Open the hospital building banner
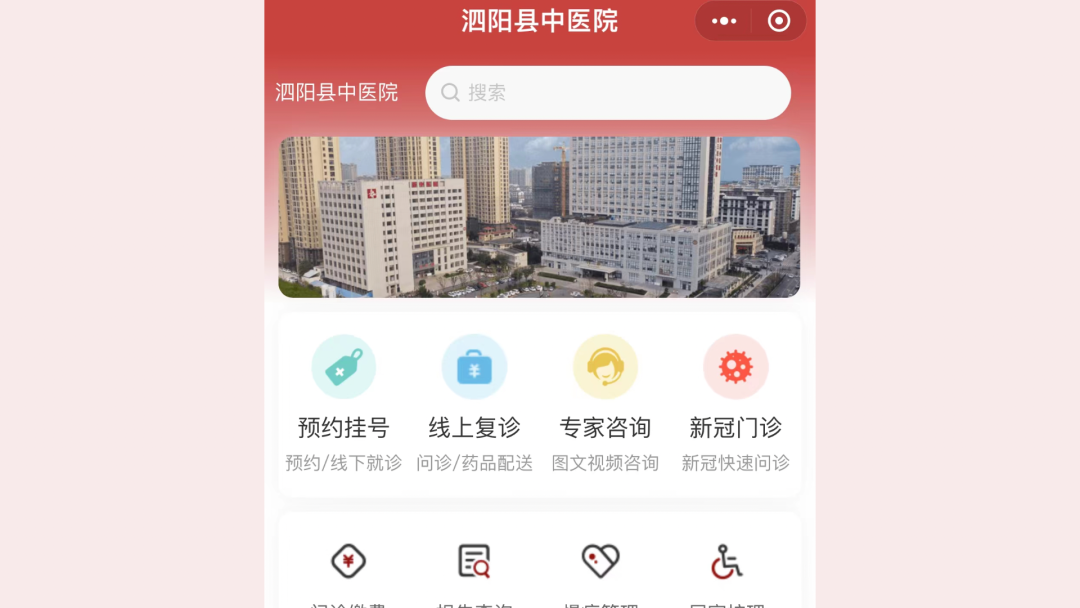Screen dimensions: 1080x608 (x=539, y=217)
